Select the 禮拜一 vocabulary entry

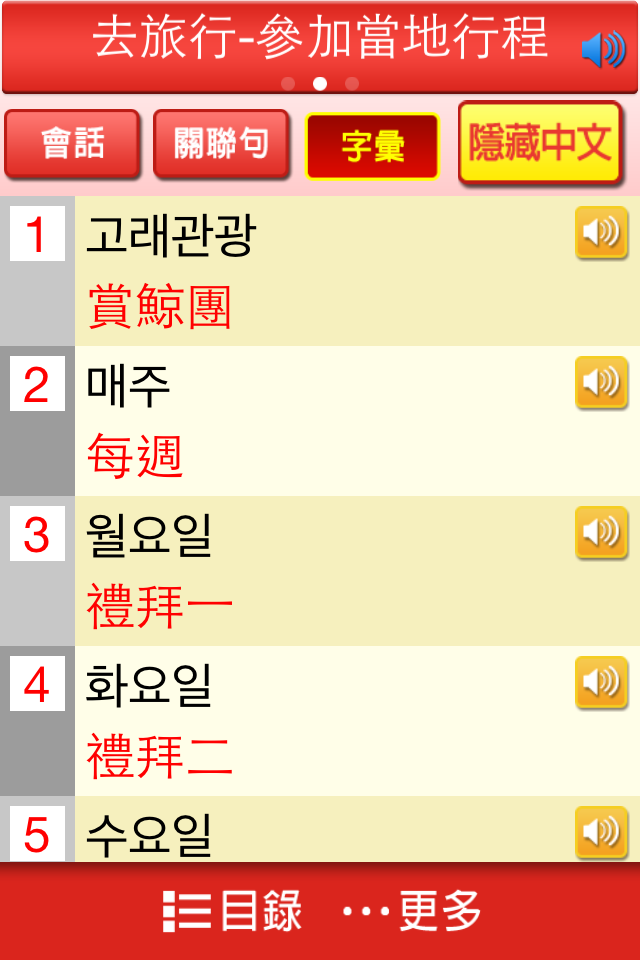pos(357,571)
